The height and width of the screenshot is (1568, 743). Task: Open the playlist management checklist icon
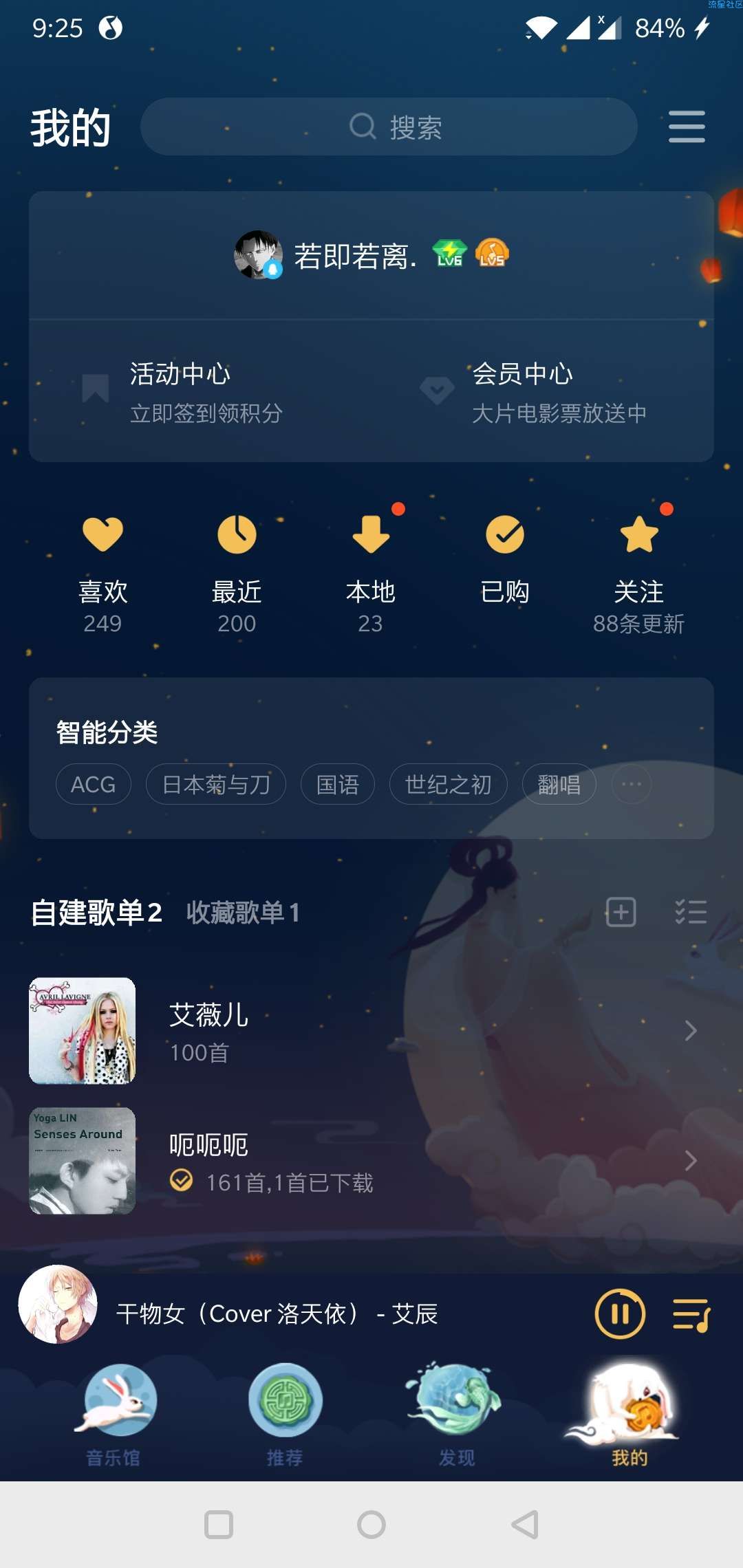pos(691,913)
